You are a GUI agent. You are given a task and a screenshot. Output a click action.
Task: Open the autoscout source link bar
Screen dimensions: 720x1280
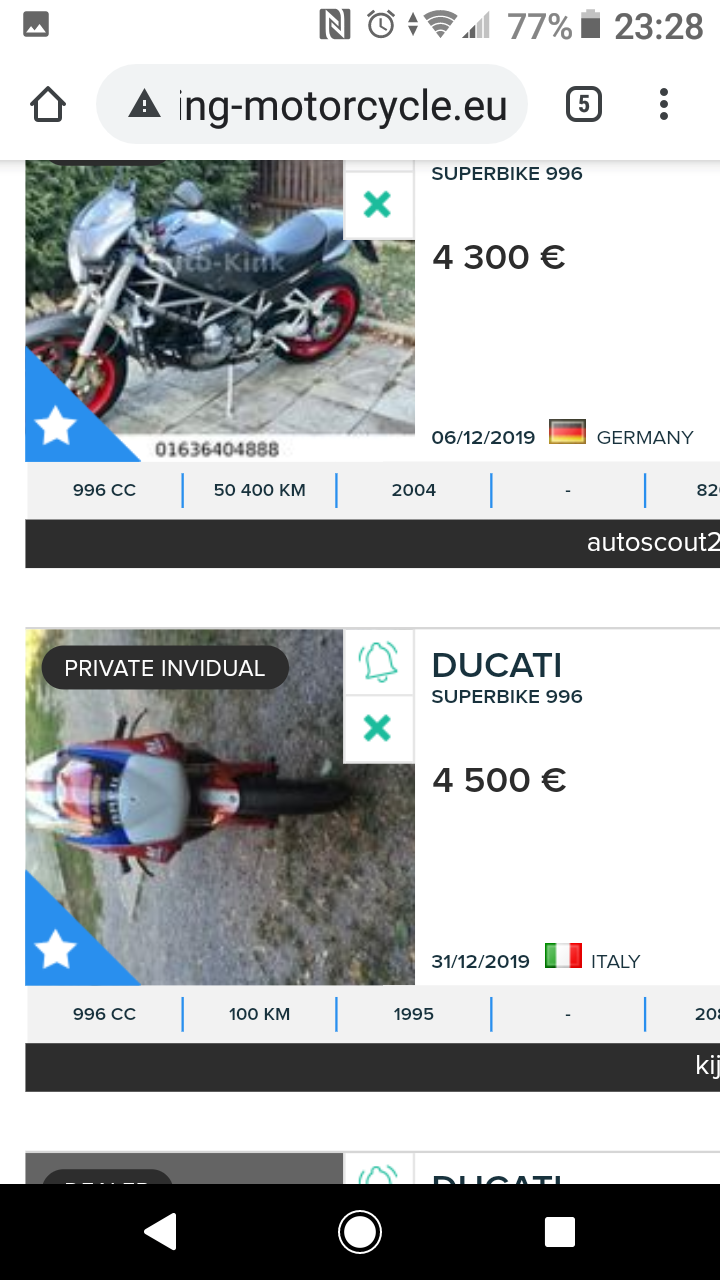click(372, 543)
